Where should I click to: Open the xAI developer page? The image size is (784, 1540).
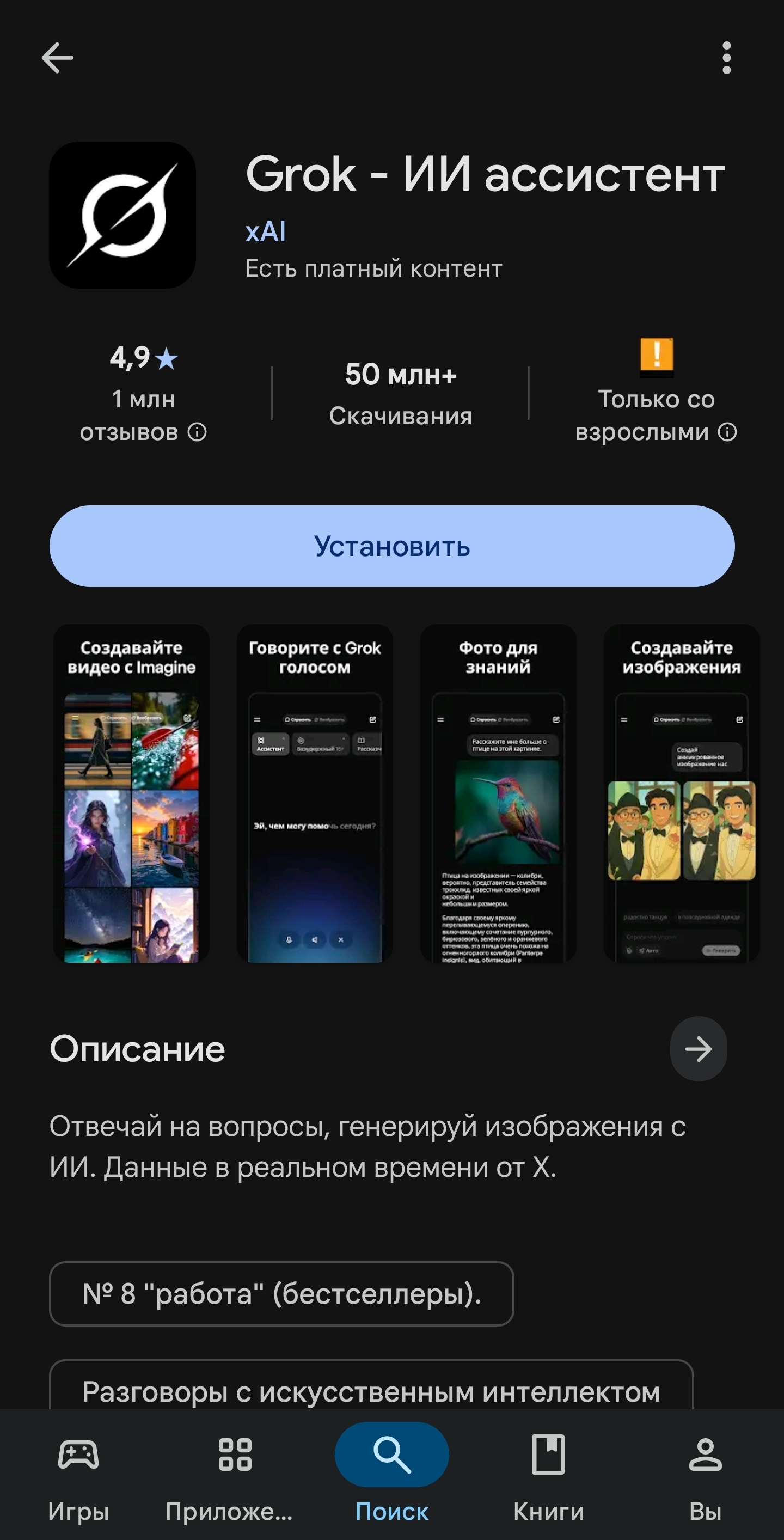click(266, 232)
